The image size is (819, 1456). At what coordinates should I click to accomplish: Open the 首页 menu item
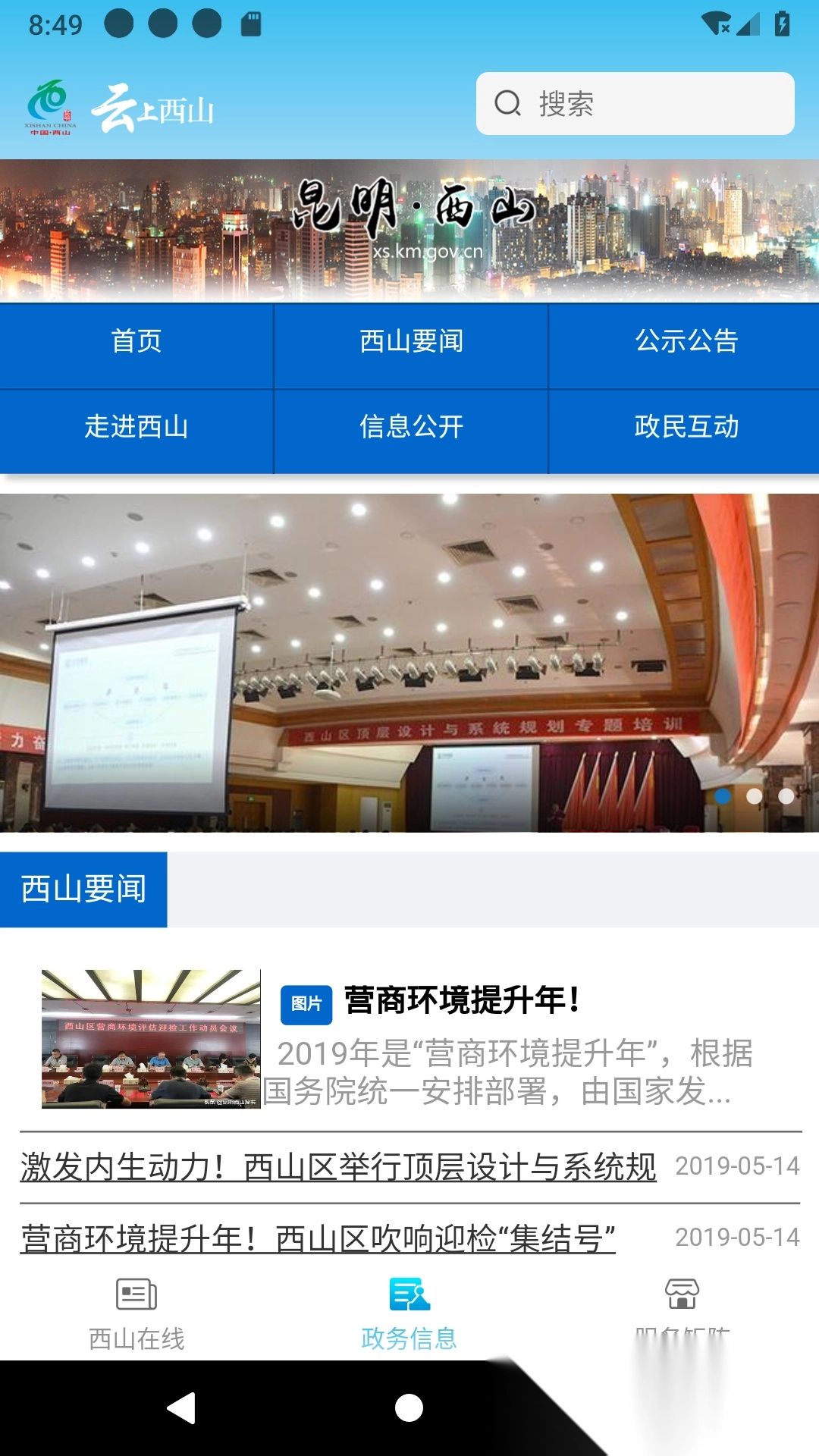pyautogui.click(x=136, y=343)
